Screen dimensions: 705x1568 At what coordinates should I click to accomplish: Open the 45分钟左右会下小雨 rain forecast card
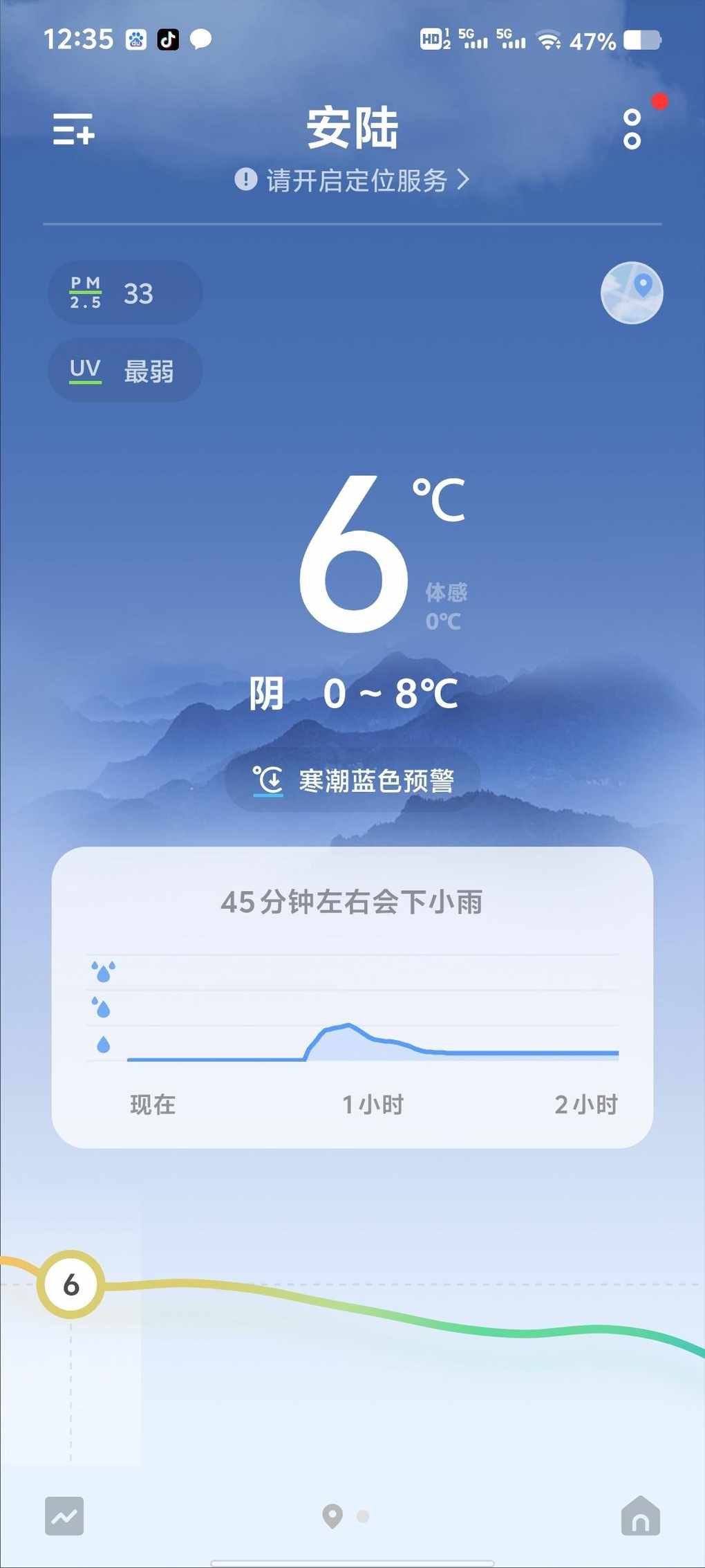(352, 997)
